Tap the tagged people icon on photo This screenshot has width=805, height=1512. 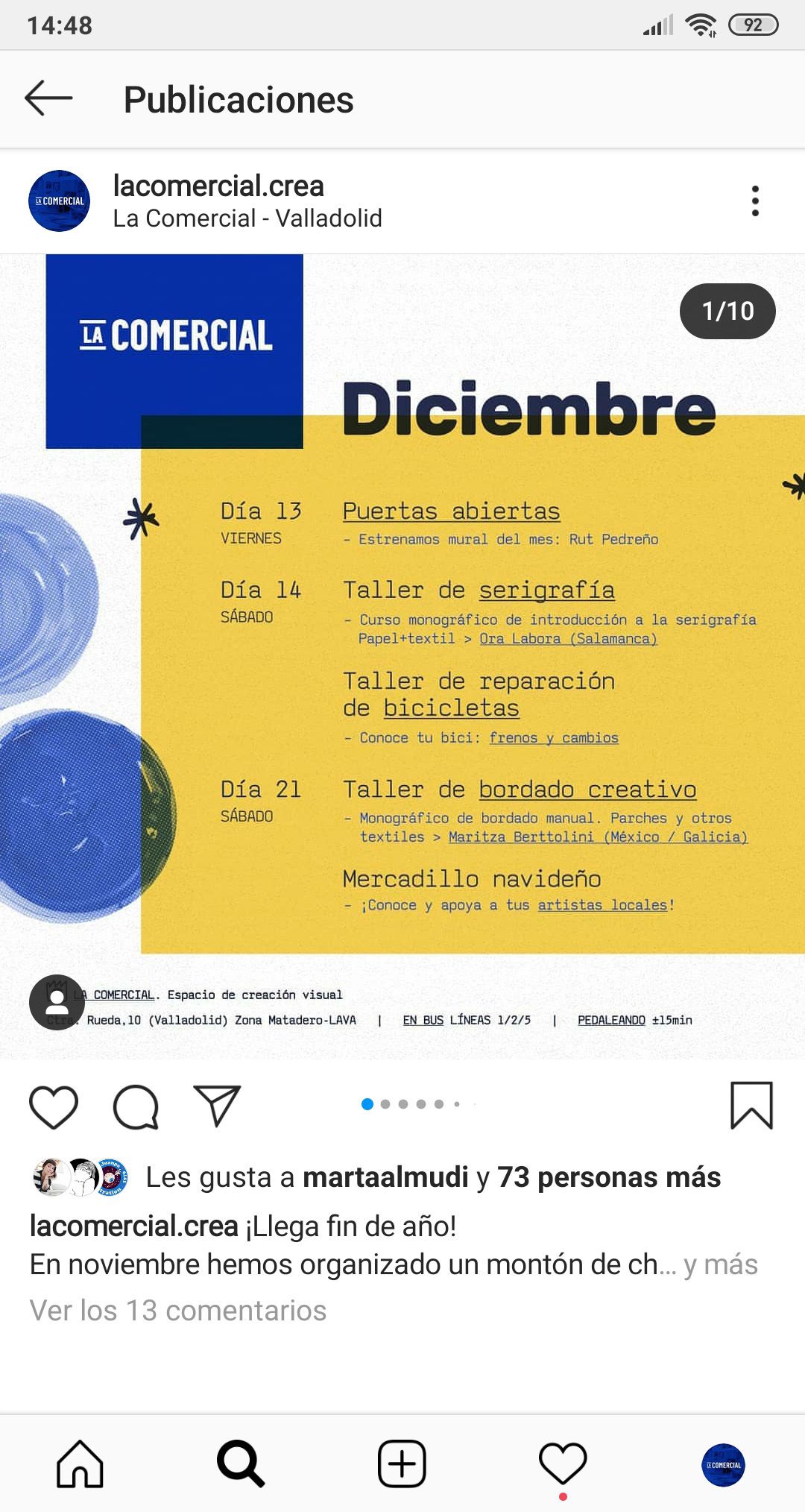[x=57, y=1002]
